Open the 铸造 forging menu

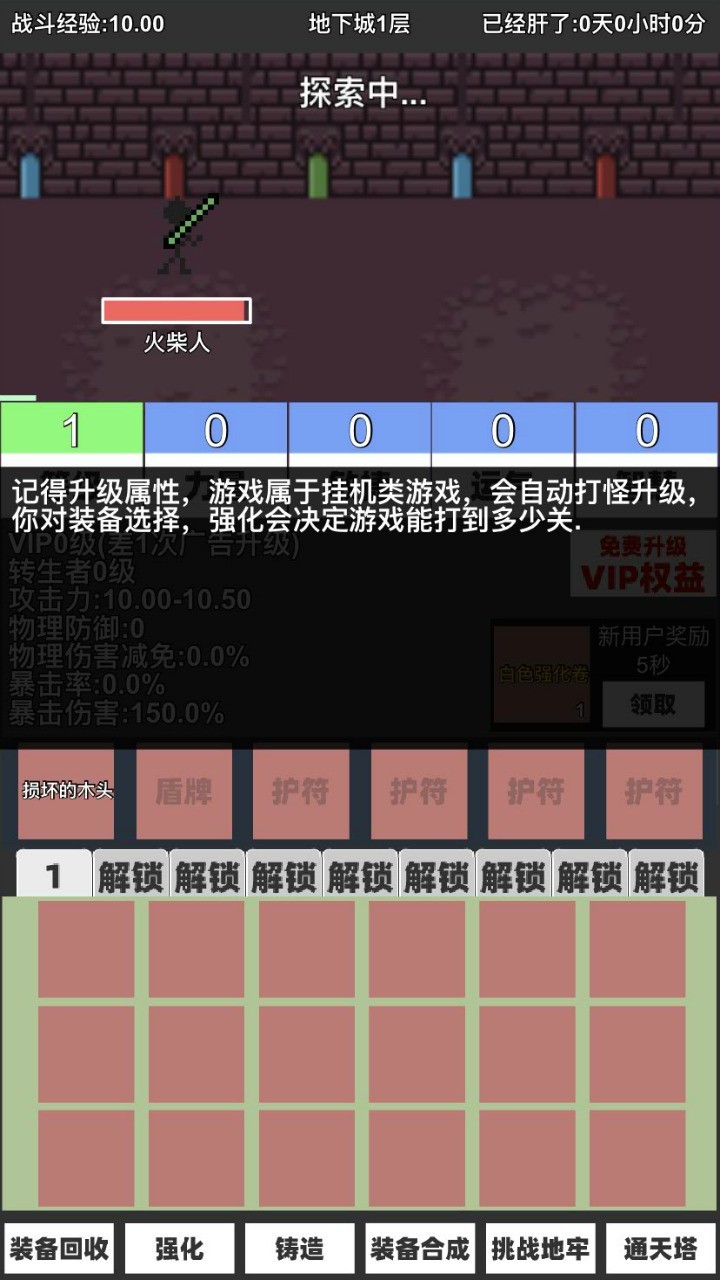point(299,1248)
